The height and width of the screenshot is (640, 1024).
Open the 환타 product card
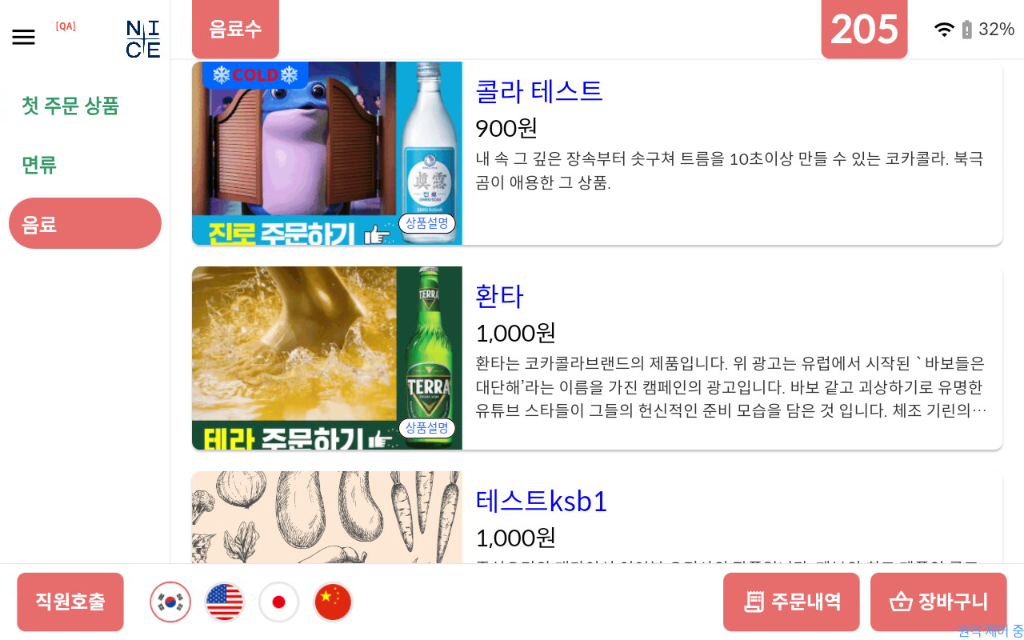point(730,357)
